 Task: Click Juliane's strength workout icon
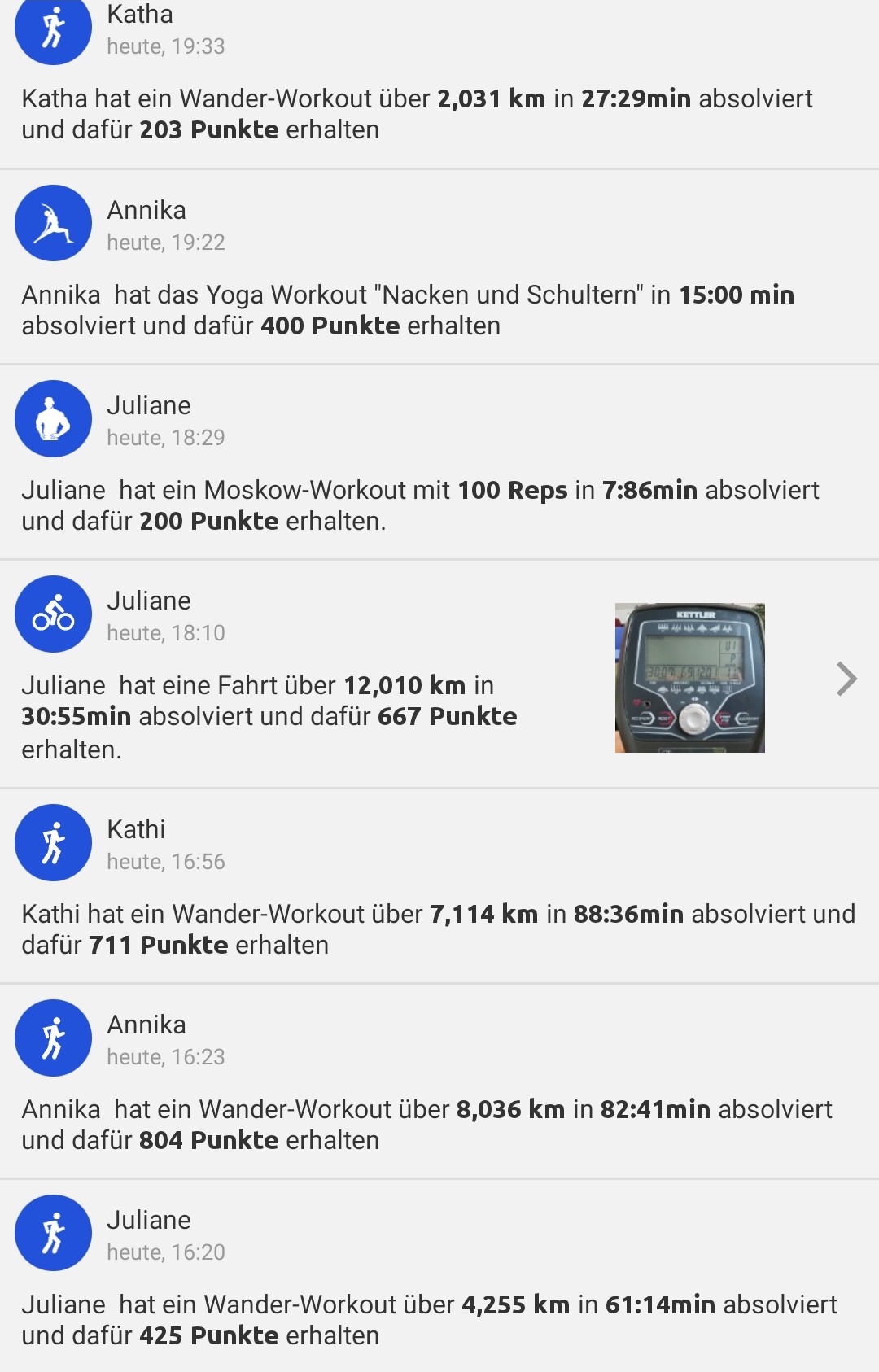[x=53, y=419]
